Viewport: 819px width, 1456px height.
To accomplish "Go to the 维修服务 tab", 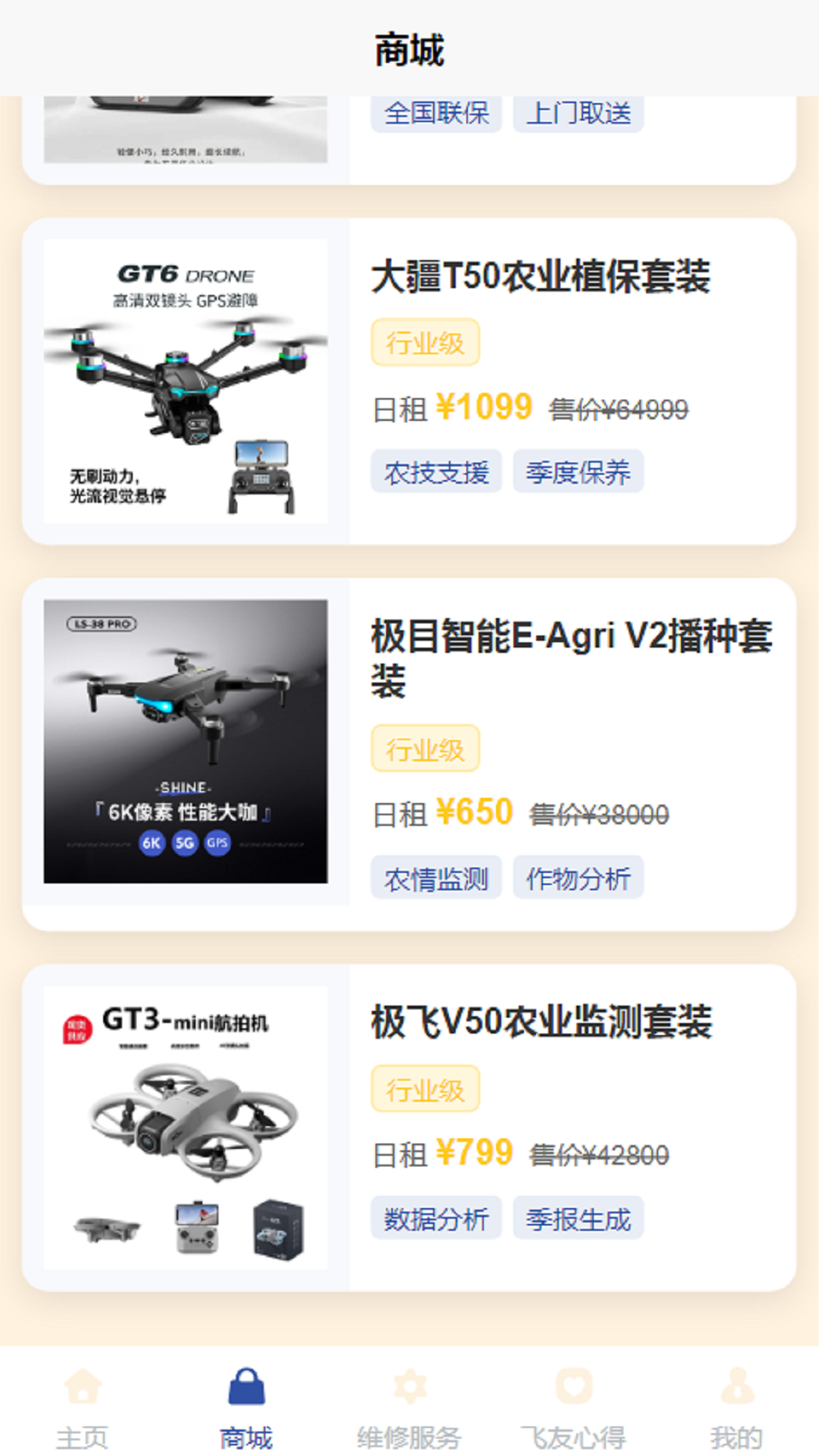I will pos(409,1407).
